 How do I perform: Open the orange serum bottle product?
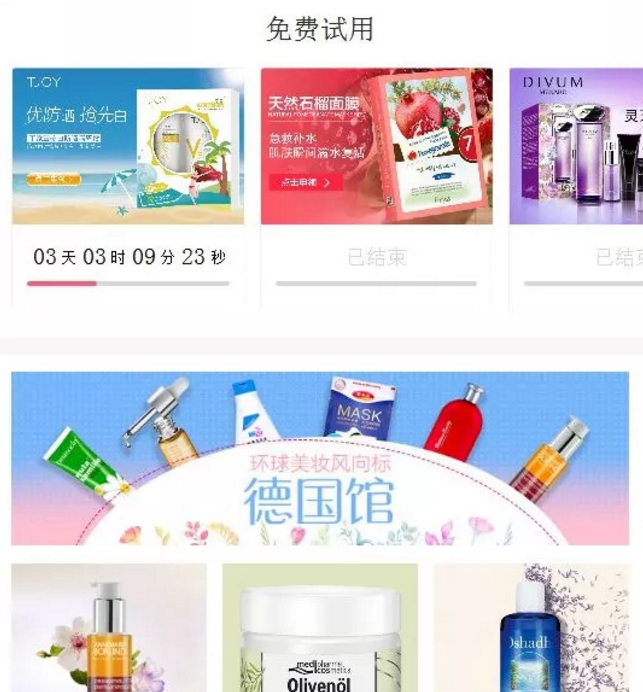109,628
